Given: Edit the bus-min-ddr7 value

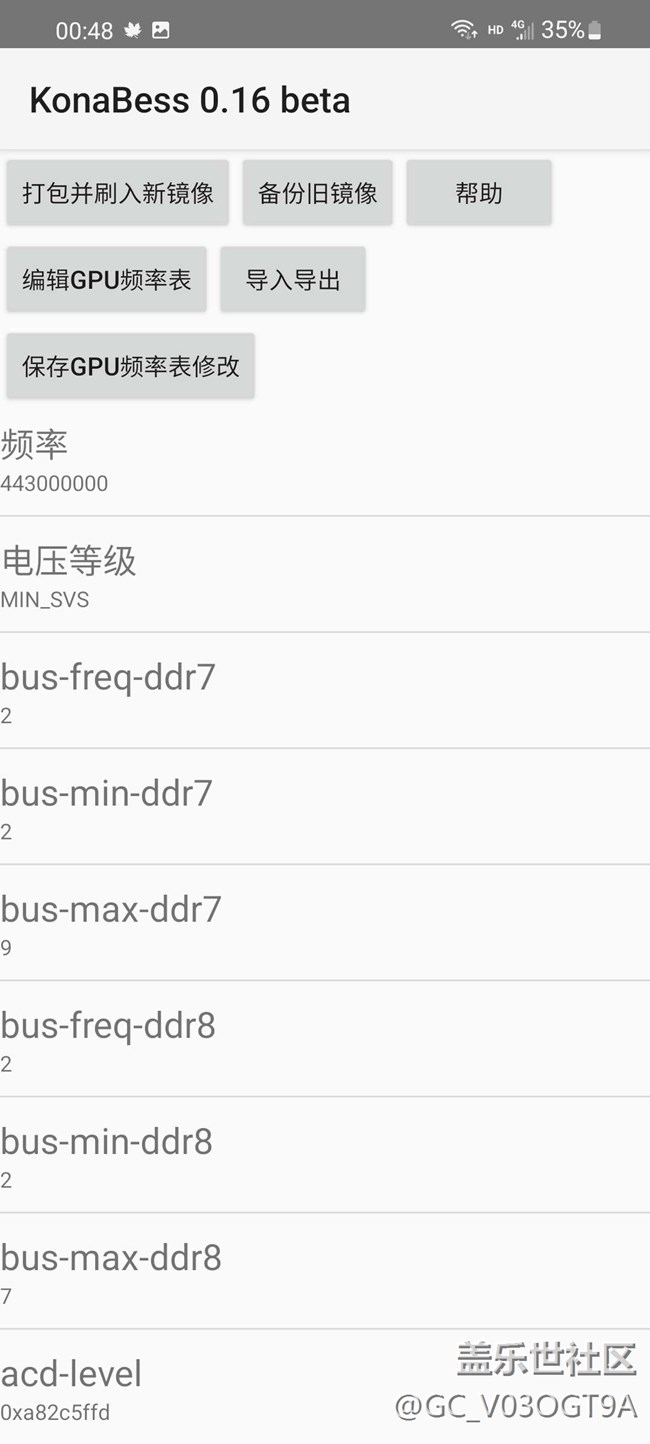Looking at the screenshot, I should (325, 807).
